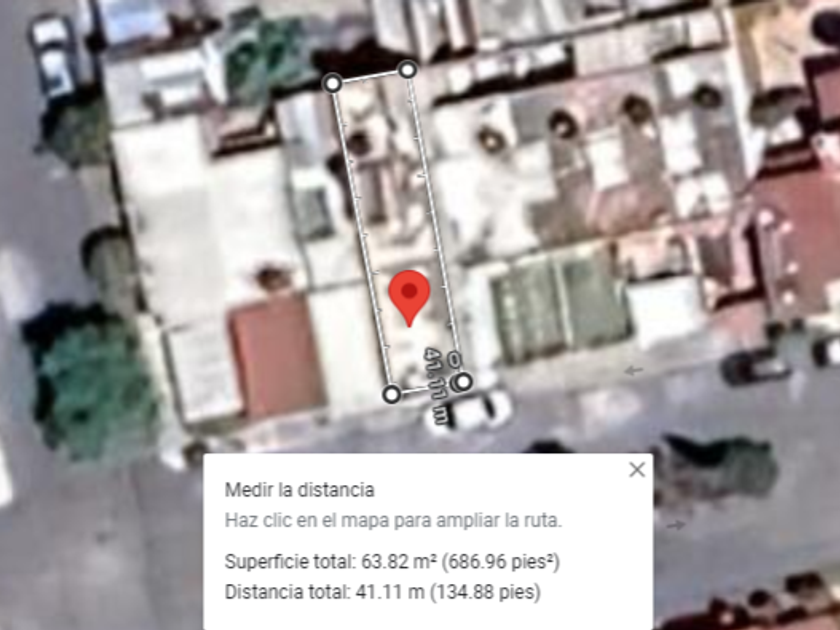
Task: Tap the measurement endpoint beside the 41.11 m label
Action: pos(463,381)
